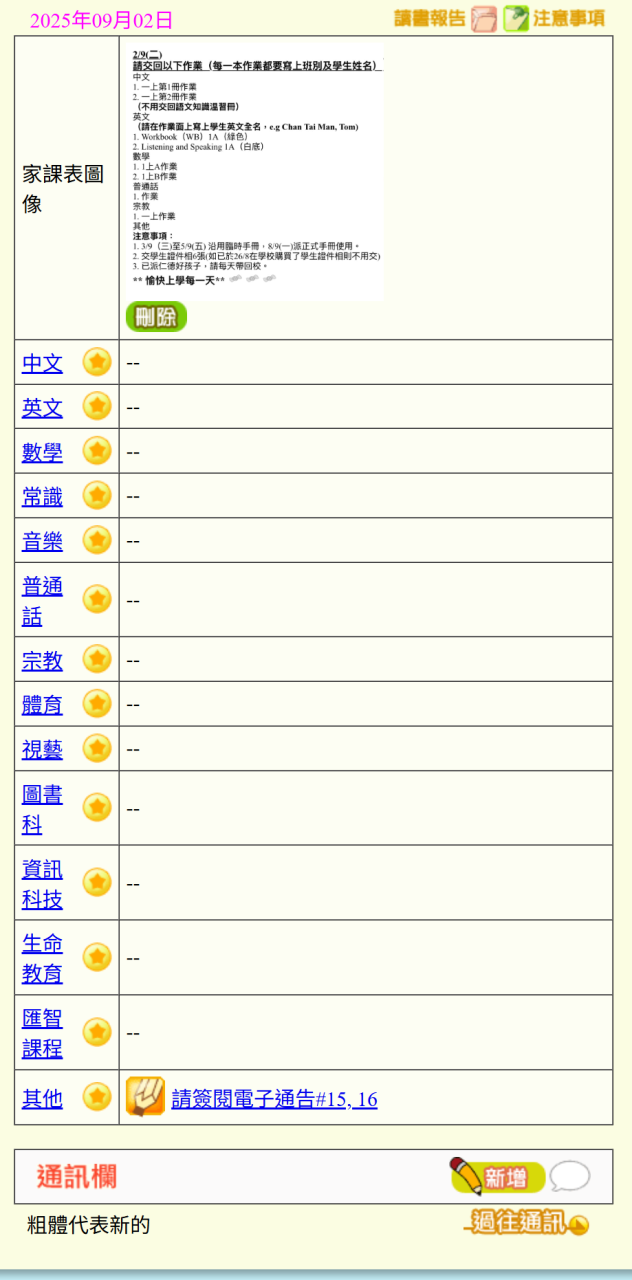Open the 資訊科技 subject link
The image size is (632, 1280).
pyautogui.click(x=42, y=883)
